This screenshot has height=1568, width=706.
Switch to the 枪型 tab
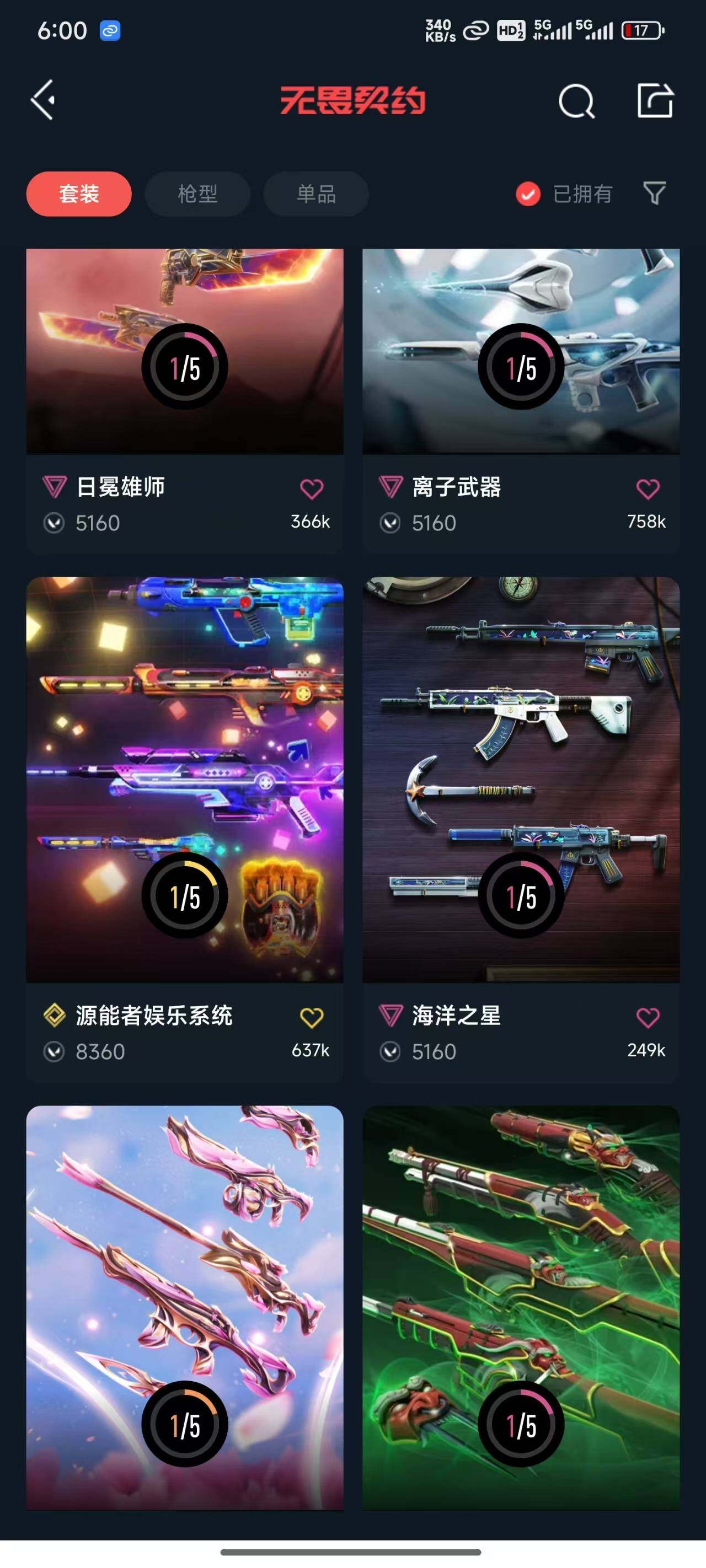coord(197,194)
